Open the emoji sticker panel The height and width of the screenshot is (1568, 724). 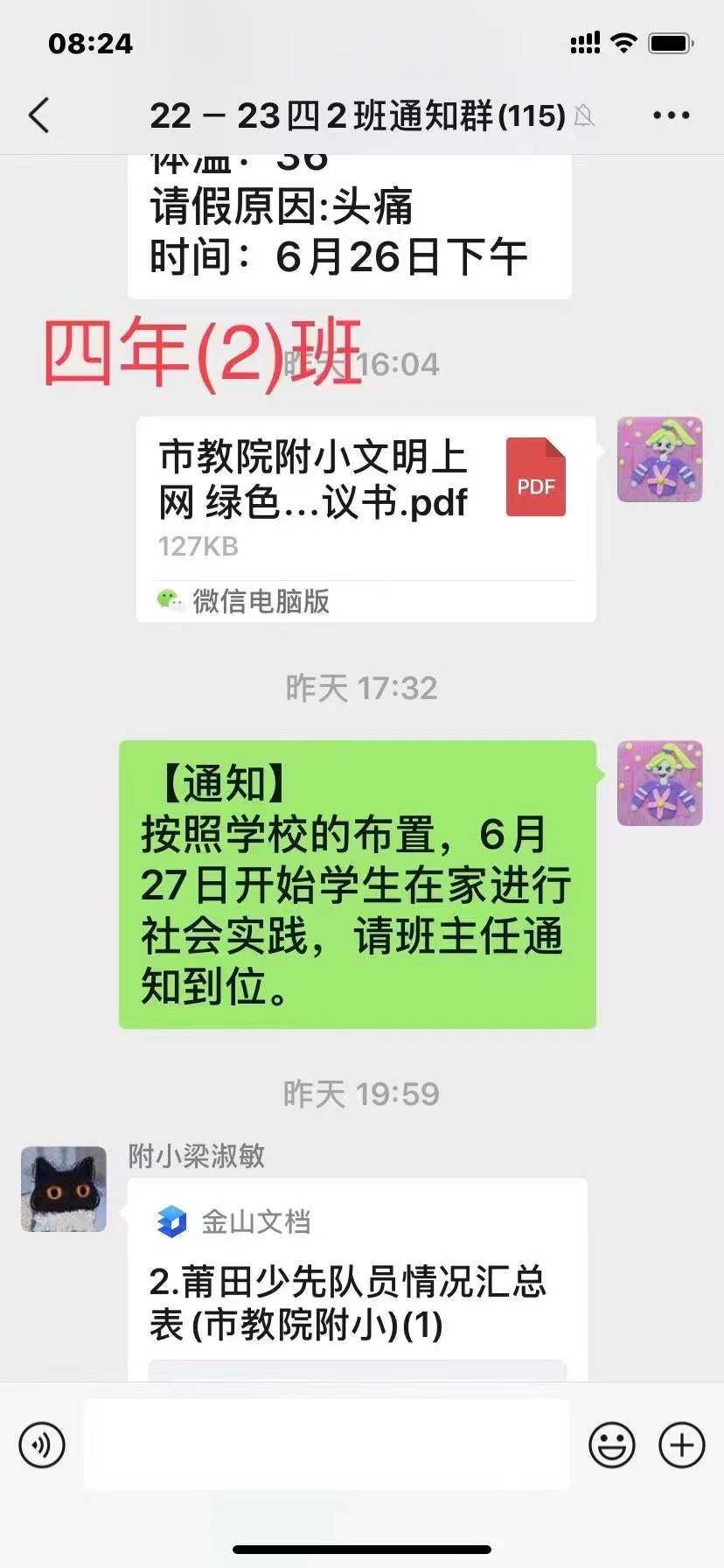(611, 1445)
